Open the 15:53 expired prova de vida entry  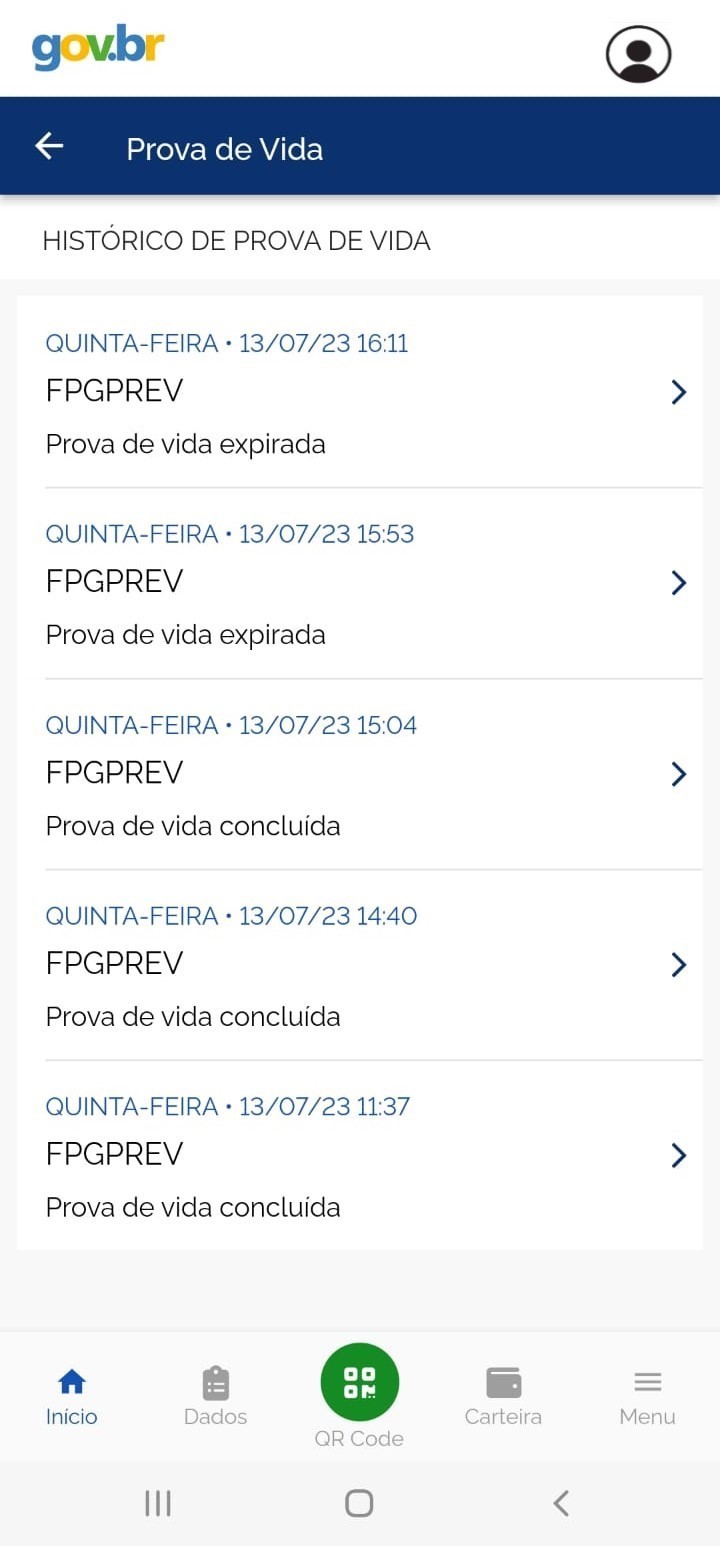(x=360, y=583)
